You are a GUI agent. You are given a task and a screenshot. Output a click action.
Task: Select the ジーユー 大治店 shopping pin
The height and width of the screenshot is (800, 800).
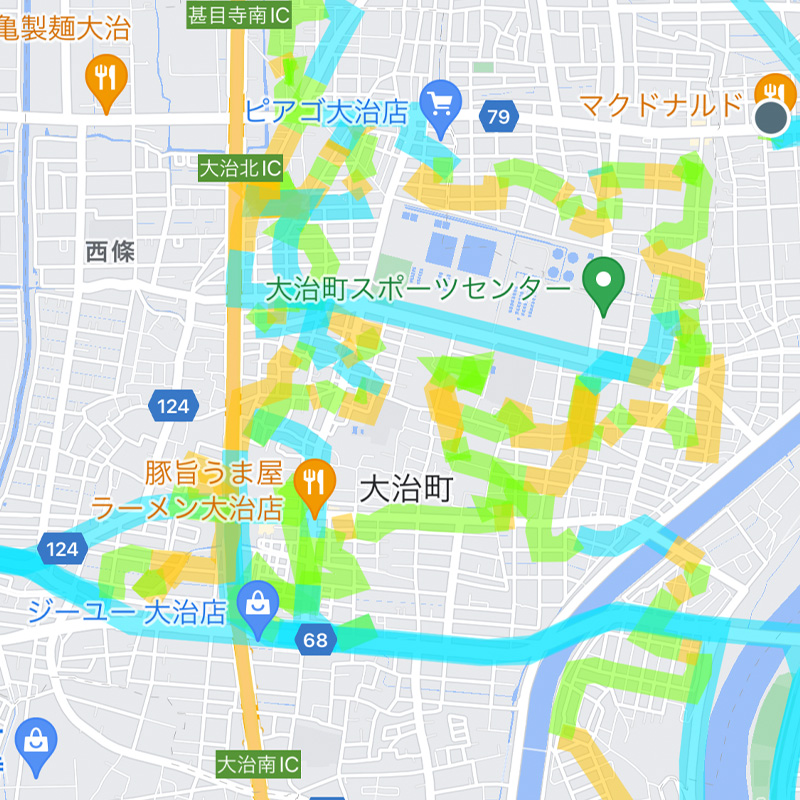[x=258, y=603]
